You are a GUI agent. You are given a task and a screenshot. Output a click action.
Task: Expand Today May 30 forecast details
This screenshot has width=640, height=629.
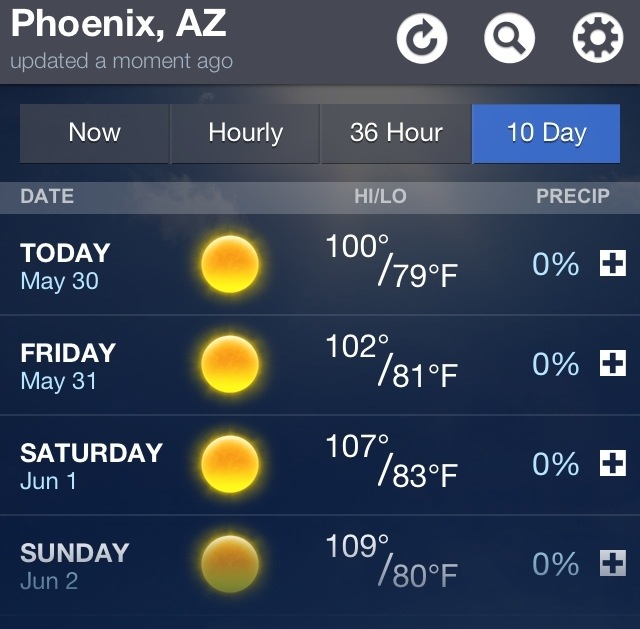click(x=611, y=265)
